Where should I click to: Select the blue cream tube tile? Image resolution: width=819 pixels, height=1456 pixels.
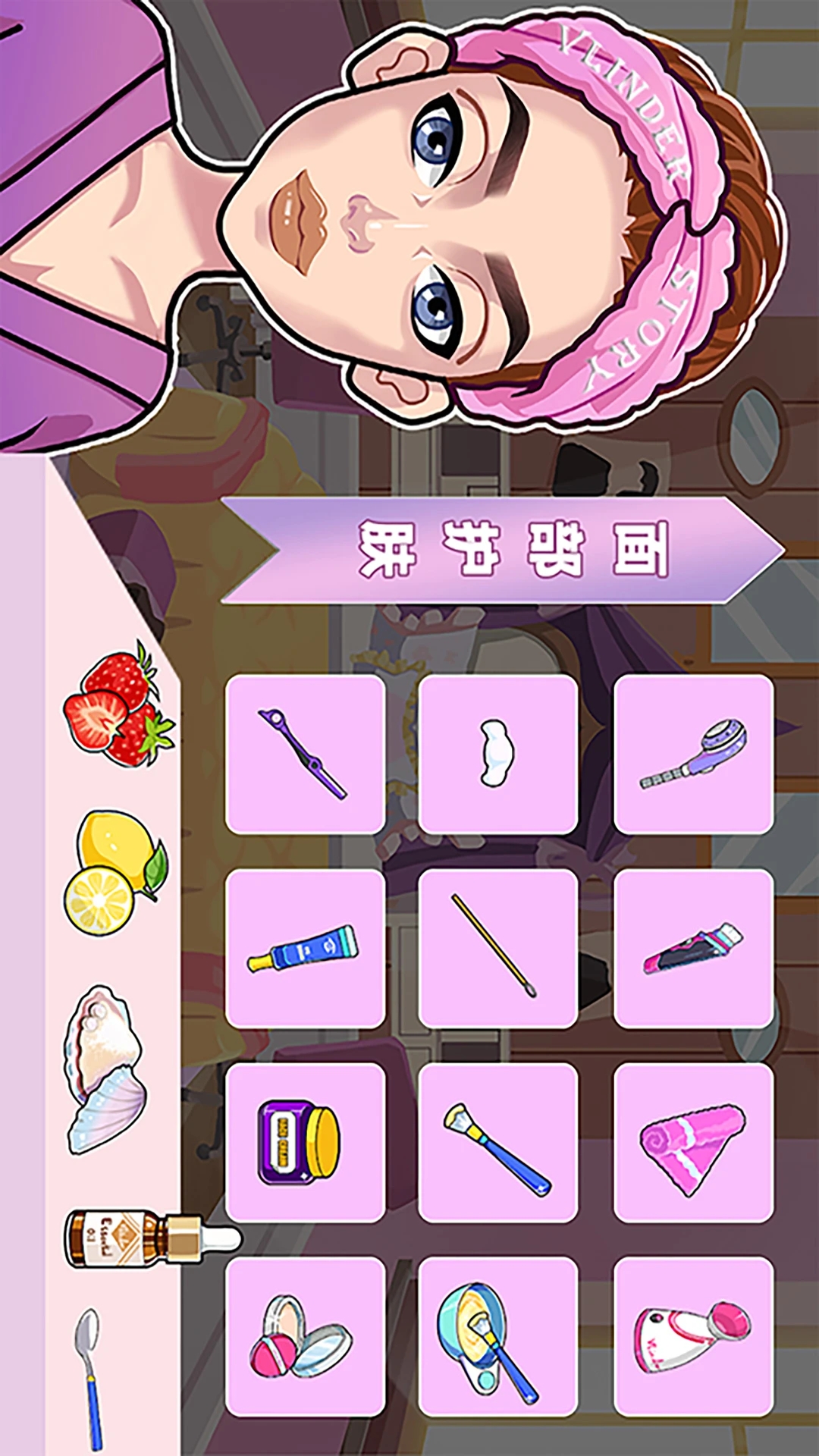(305, 949)
